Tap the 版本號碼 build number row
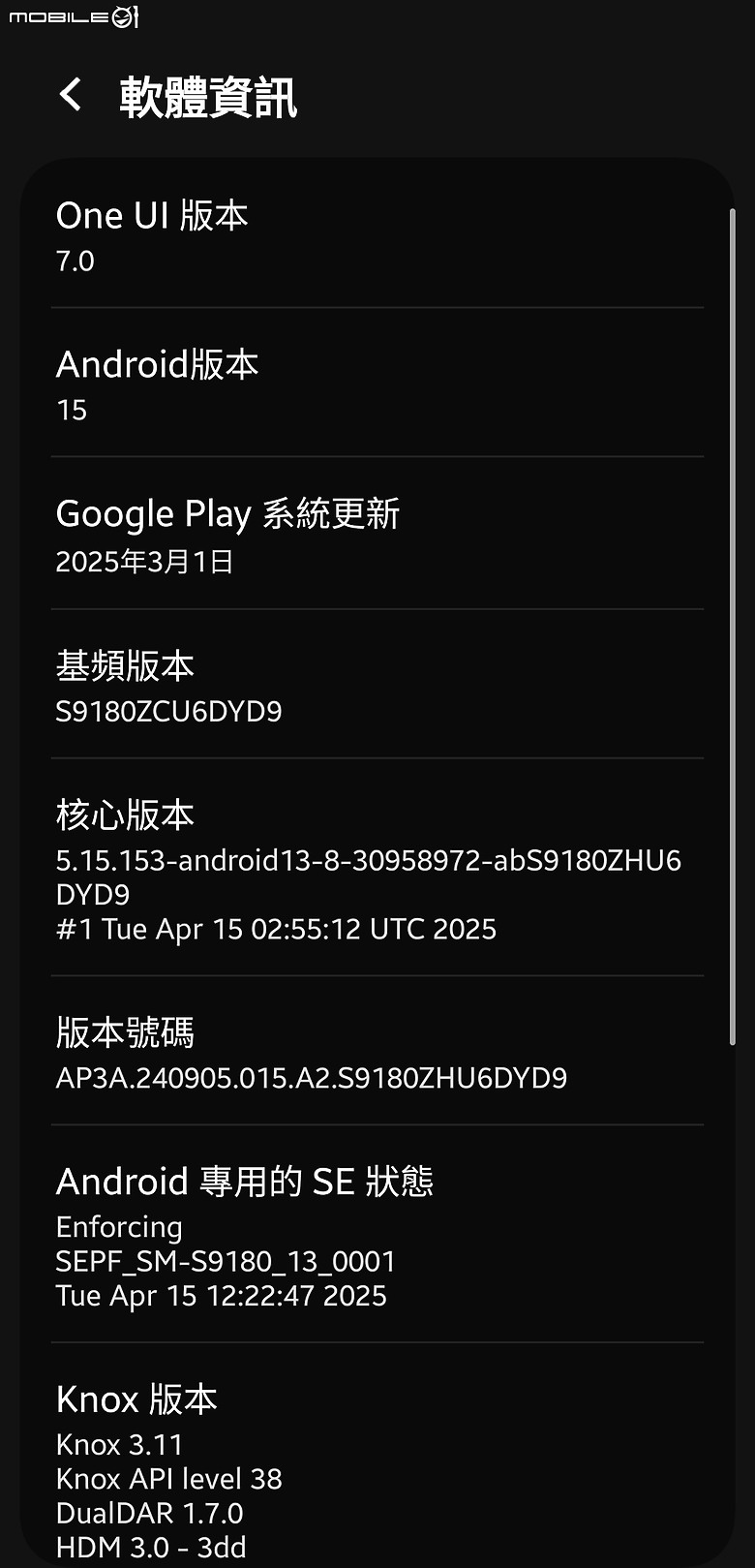This screenshot has width=755, height=1568. point(377,1051)
